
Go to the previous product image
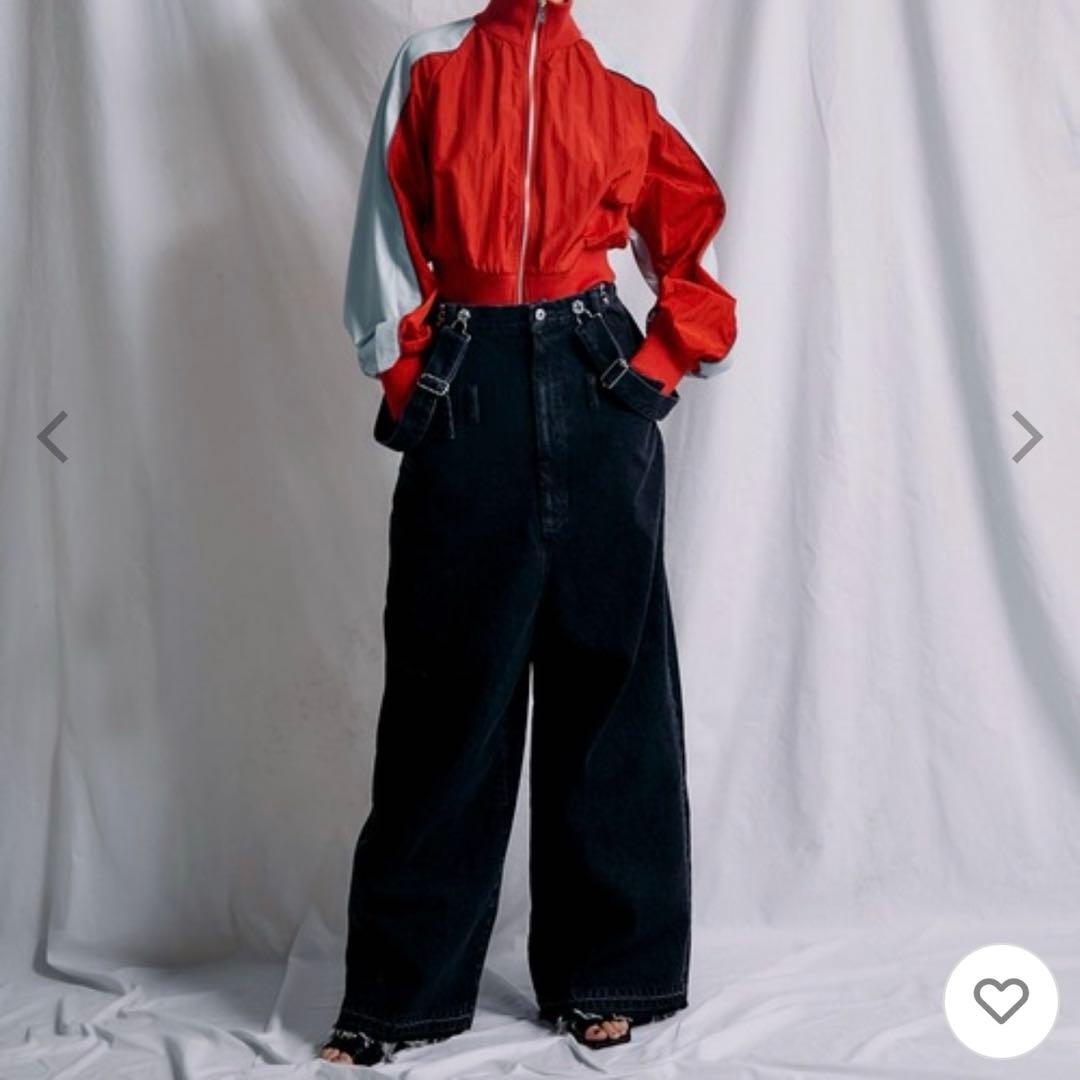click(52, 437)
